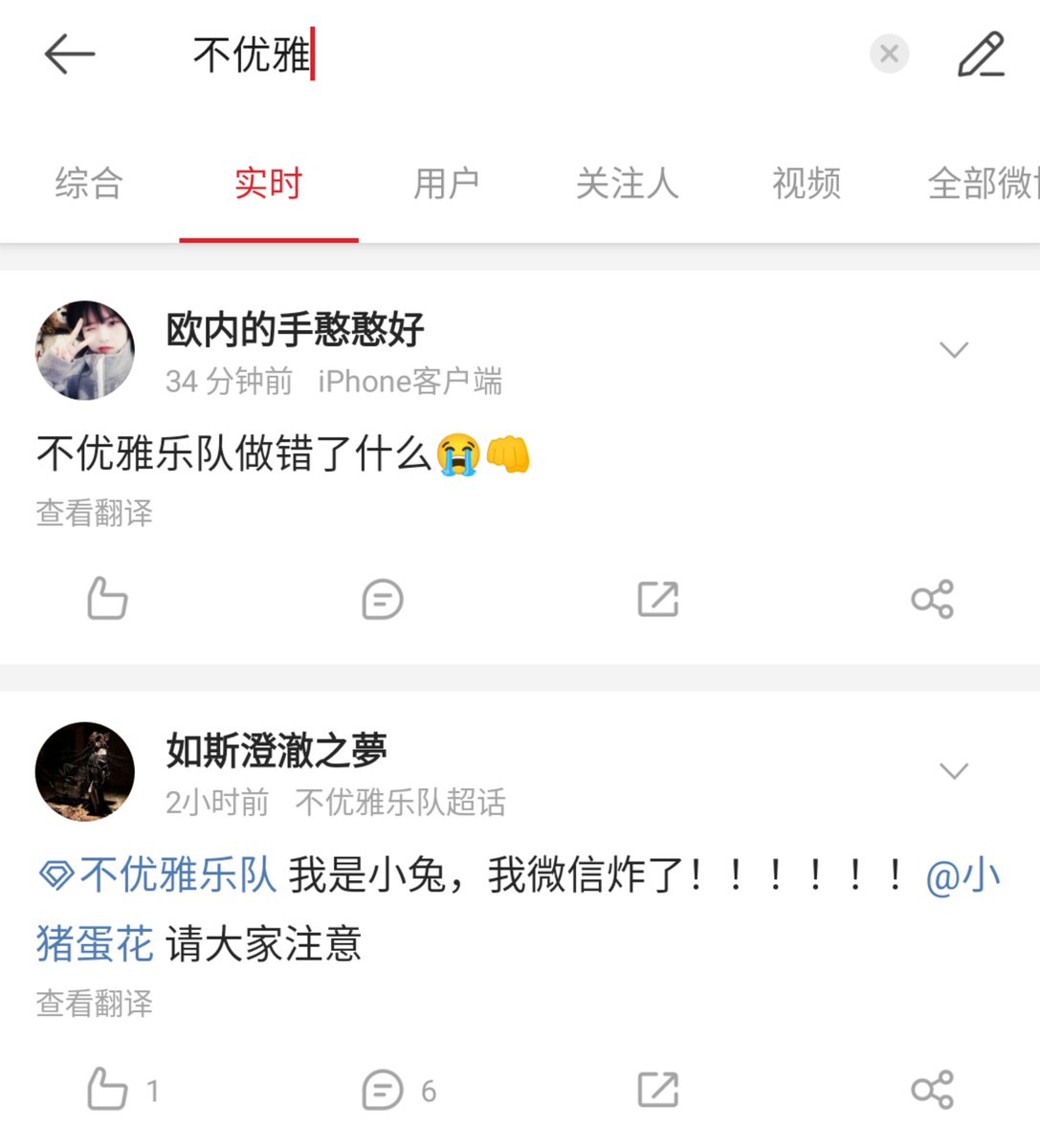
Task: Compose a new post with pencil icon
Action: pos(981,55)
